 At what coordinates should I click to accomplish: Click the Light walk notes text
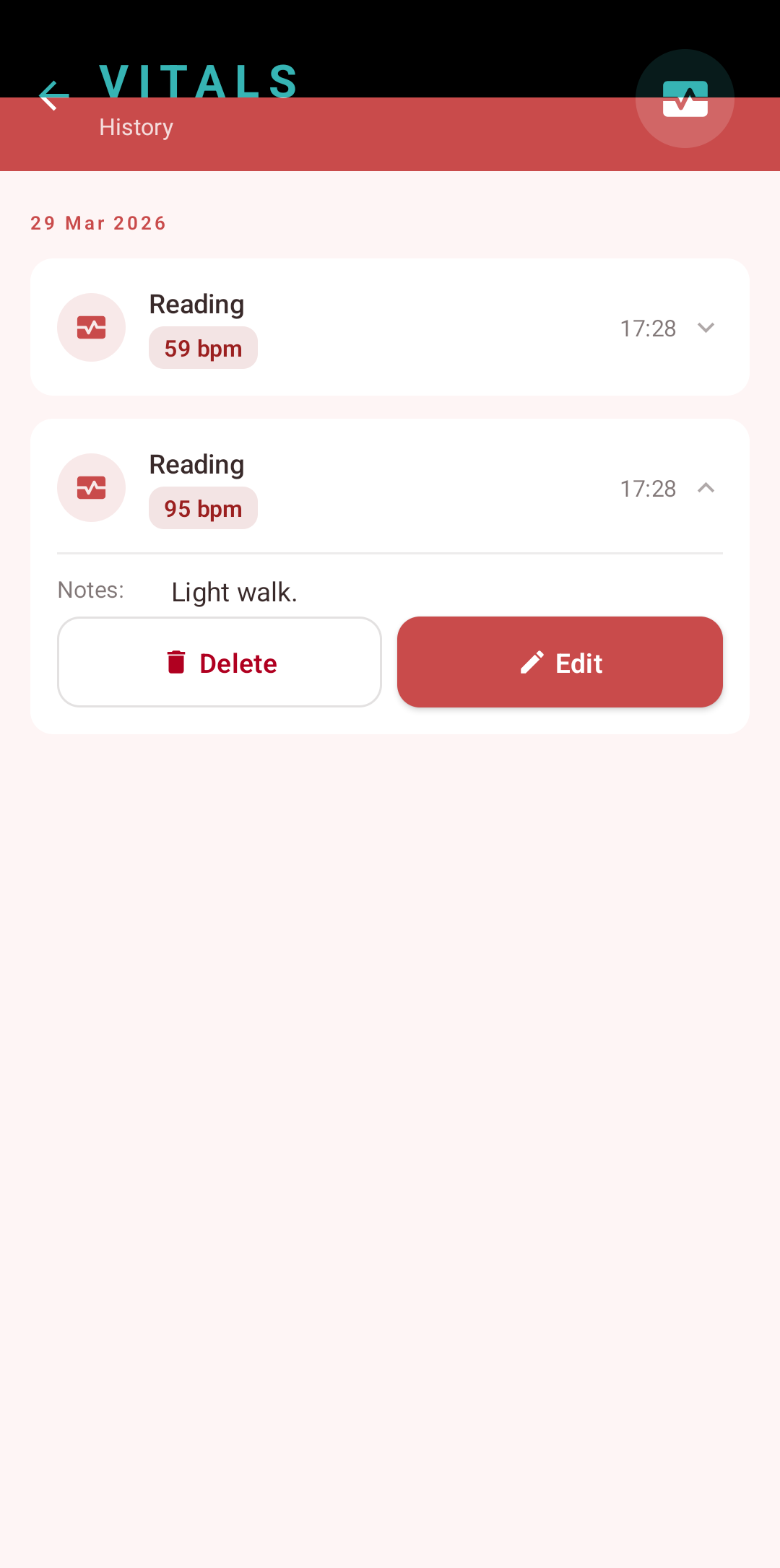point(233,591)
